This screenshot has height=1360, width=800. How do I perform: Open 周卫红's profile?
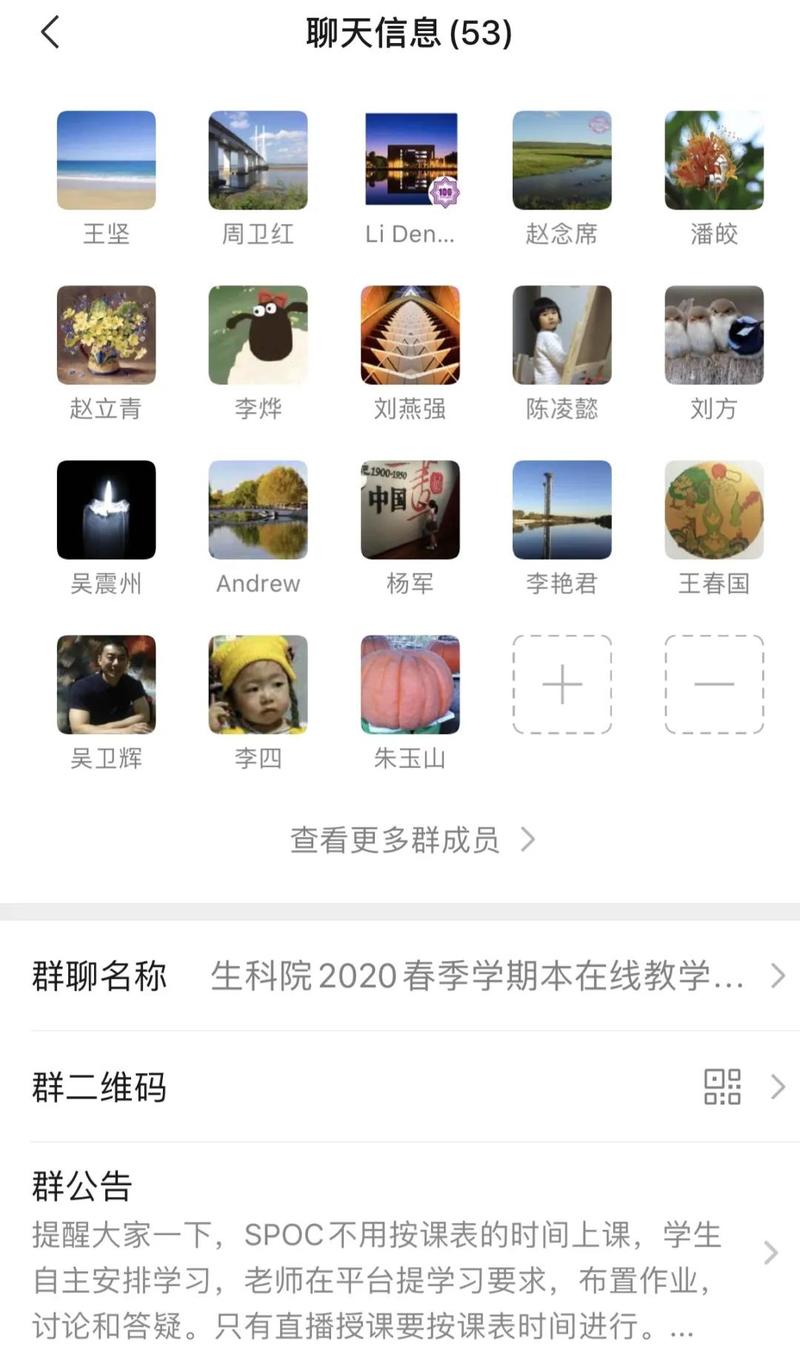point(258,160)
